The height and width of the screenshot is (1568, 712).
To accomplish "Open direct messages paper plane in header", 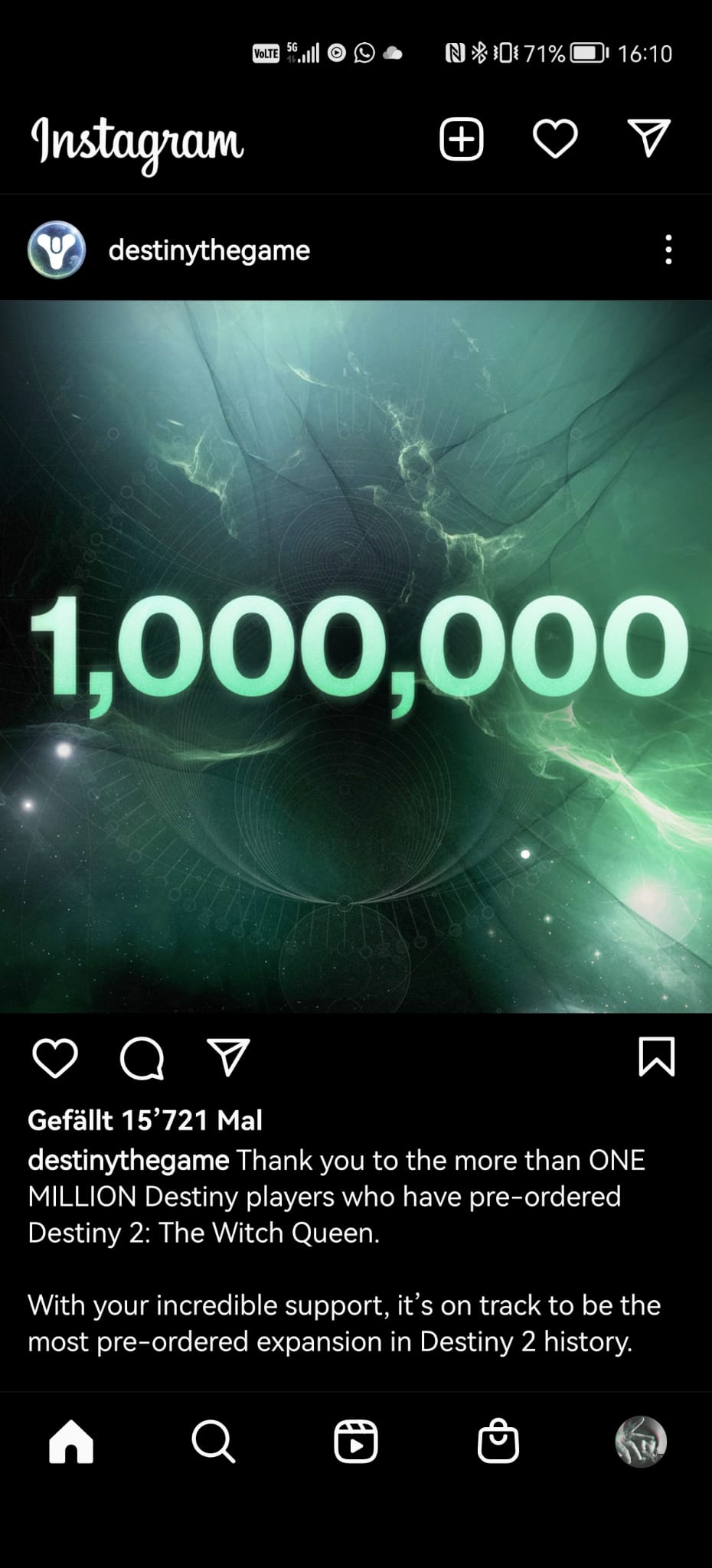I will (x=648, y=139).
